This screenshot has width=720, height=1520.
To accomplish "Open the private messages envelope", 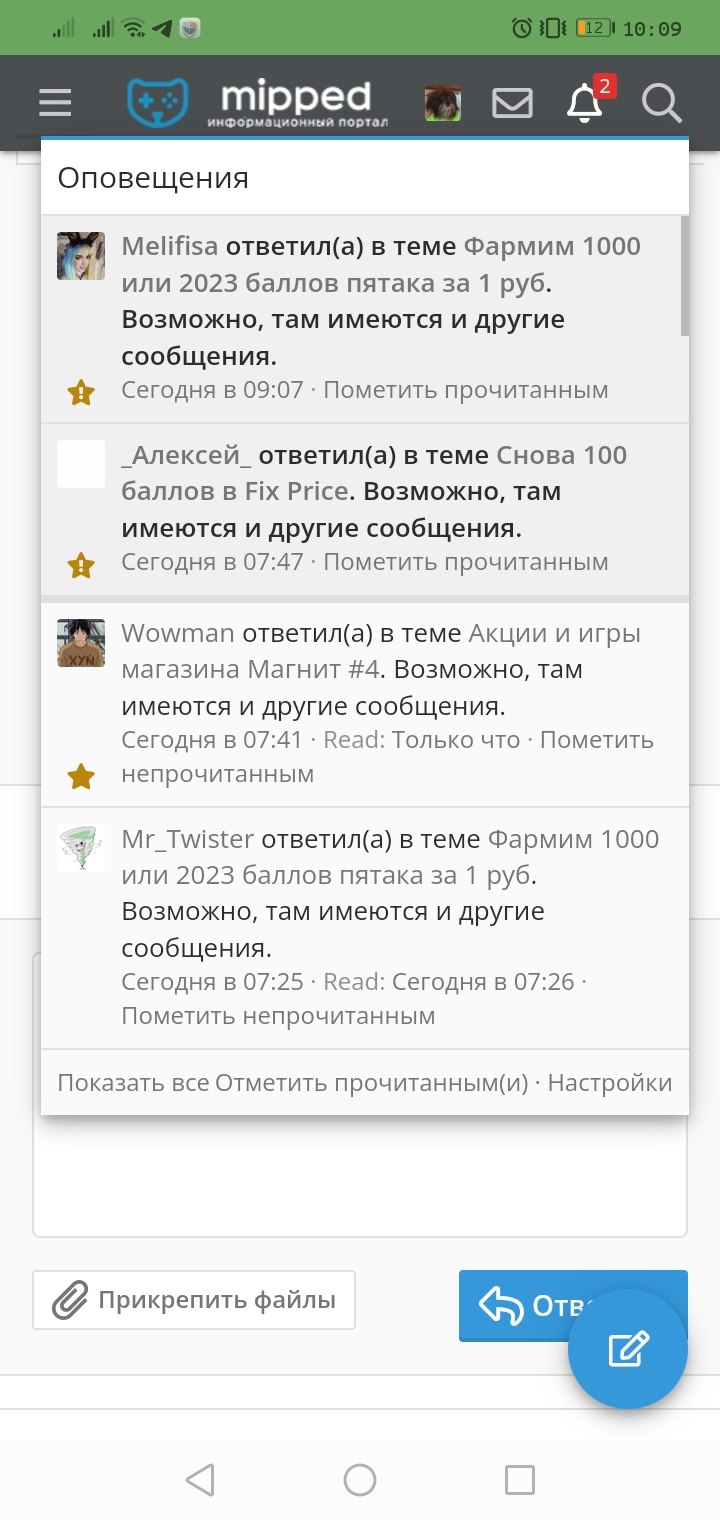I will (x=512, y=102).
